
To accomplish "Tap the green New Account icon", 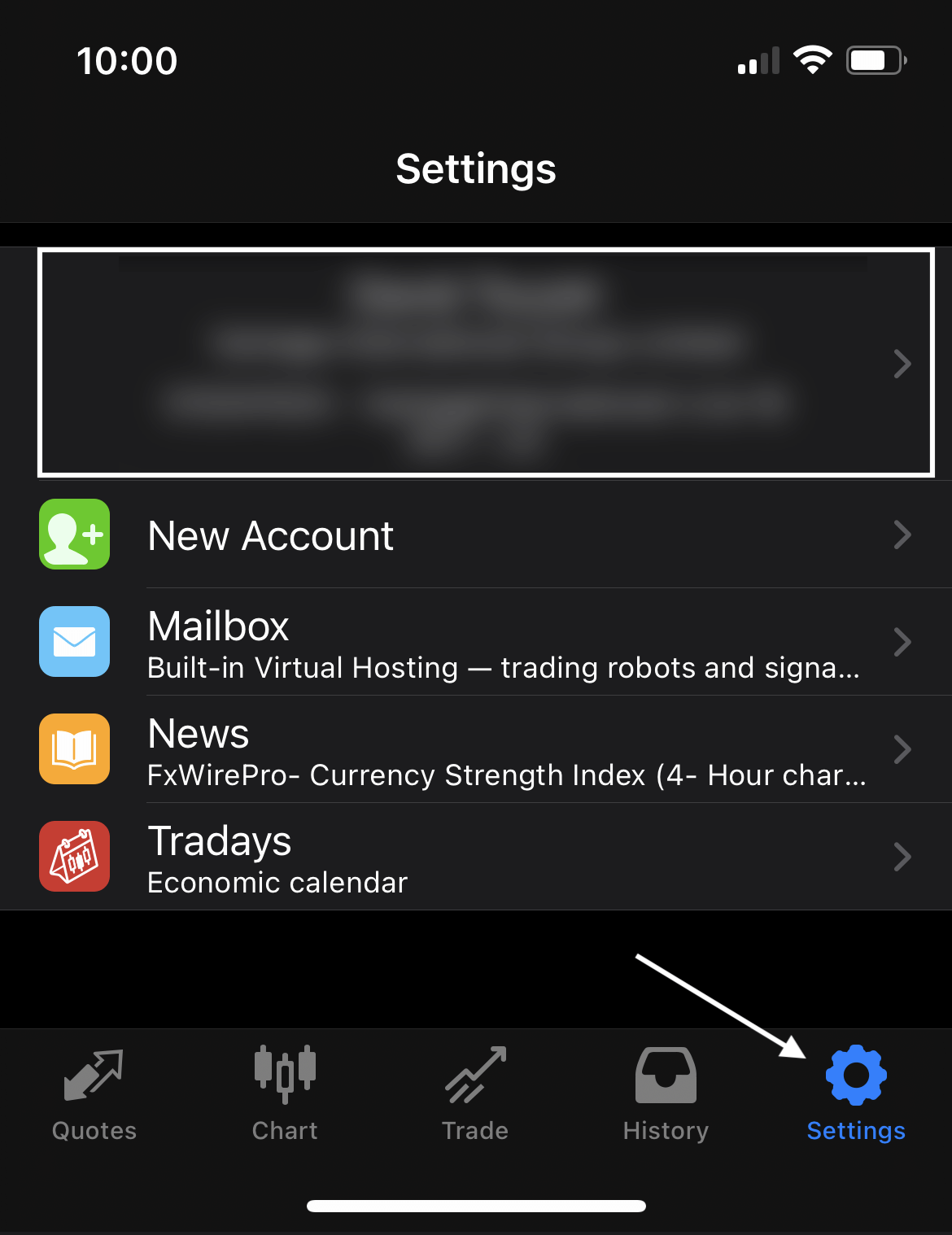I will pos(74,535).
